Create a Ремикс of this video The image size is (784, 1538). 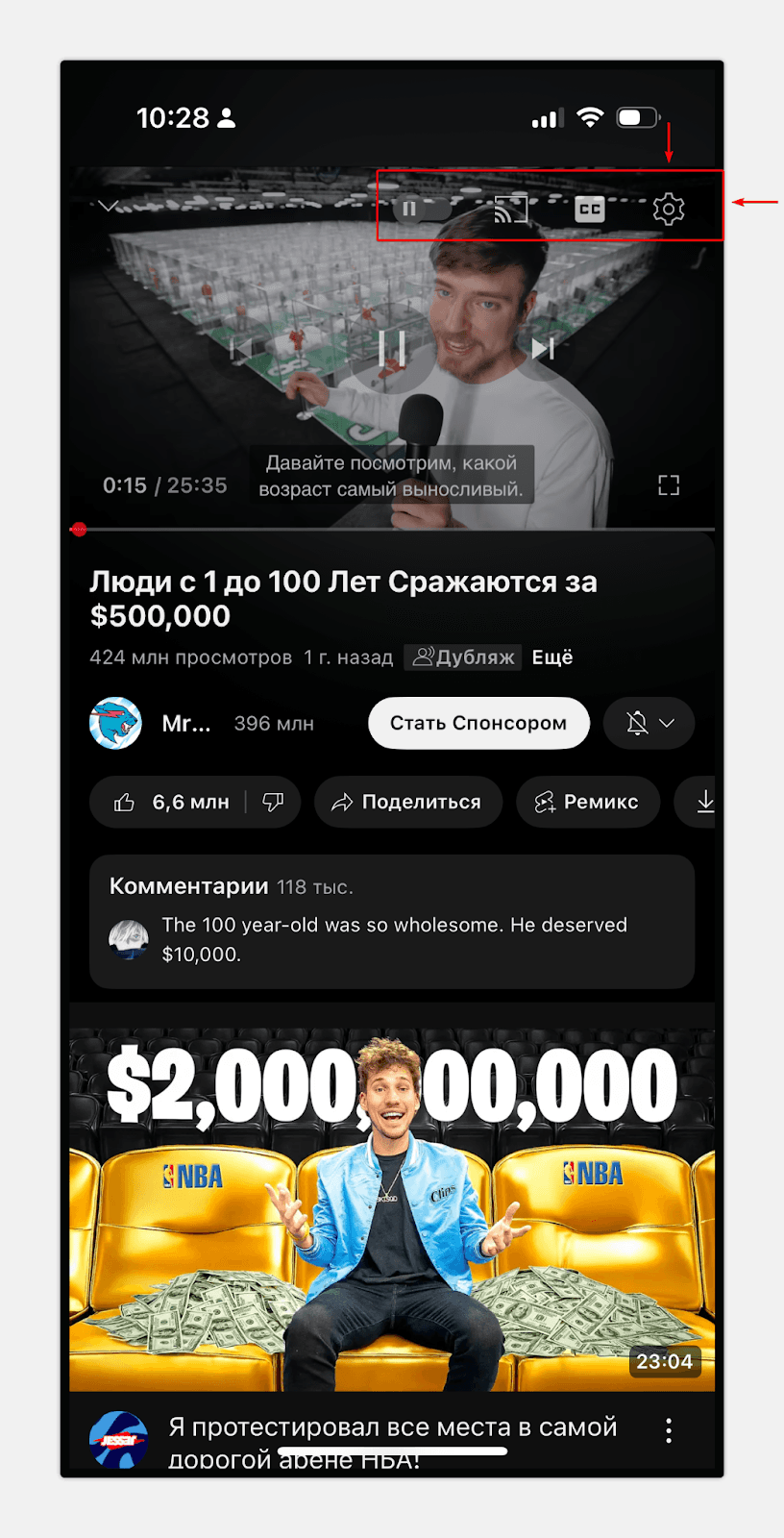(x=587, y=802)
